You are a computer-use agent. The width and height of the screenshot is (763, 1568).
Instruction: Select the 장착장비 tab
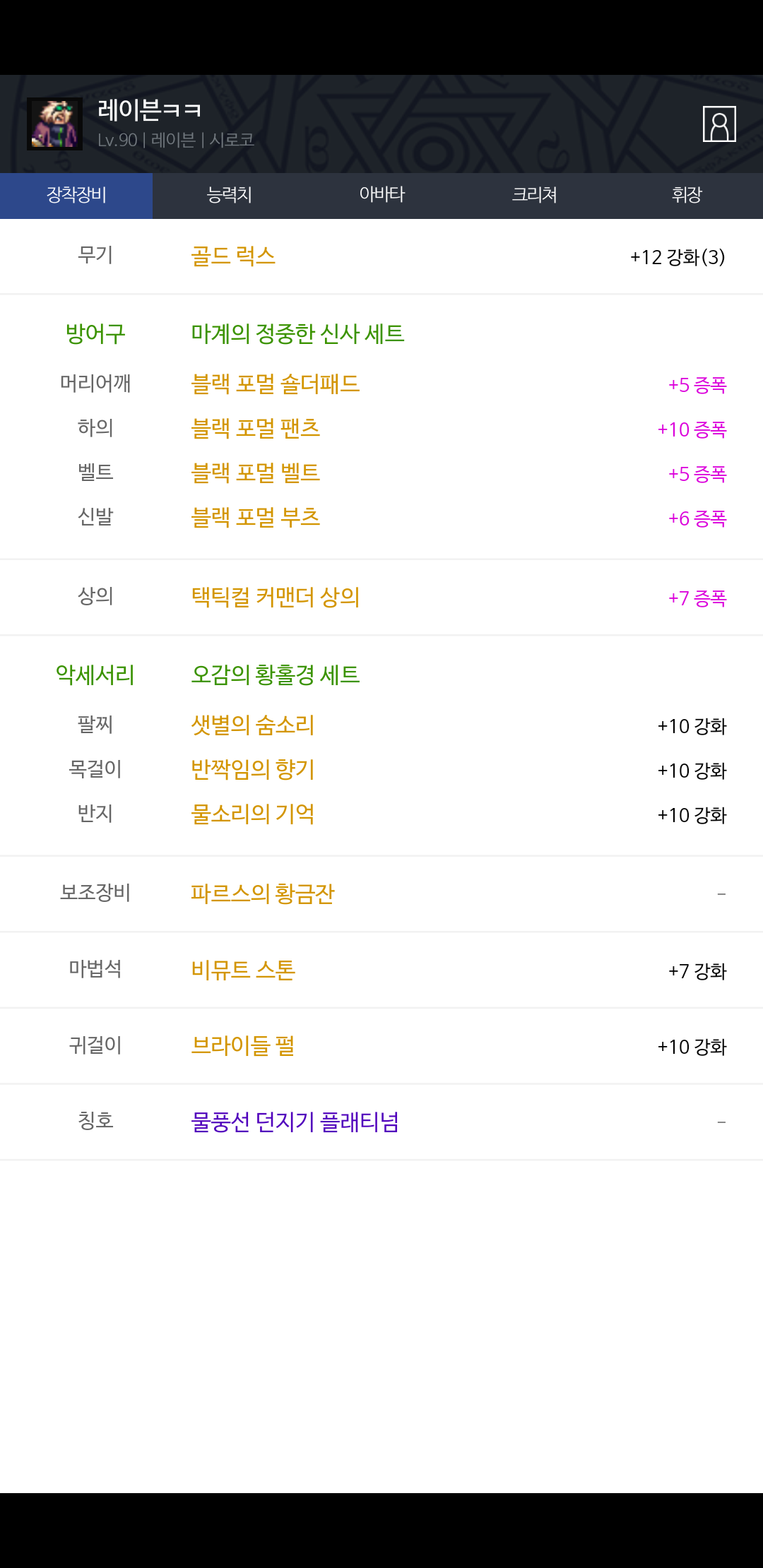76,196
